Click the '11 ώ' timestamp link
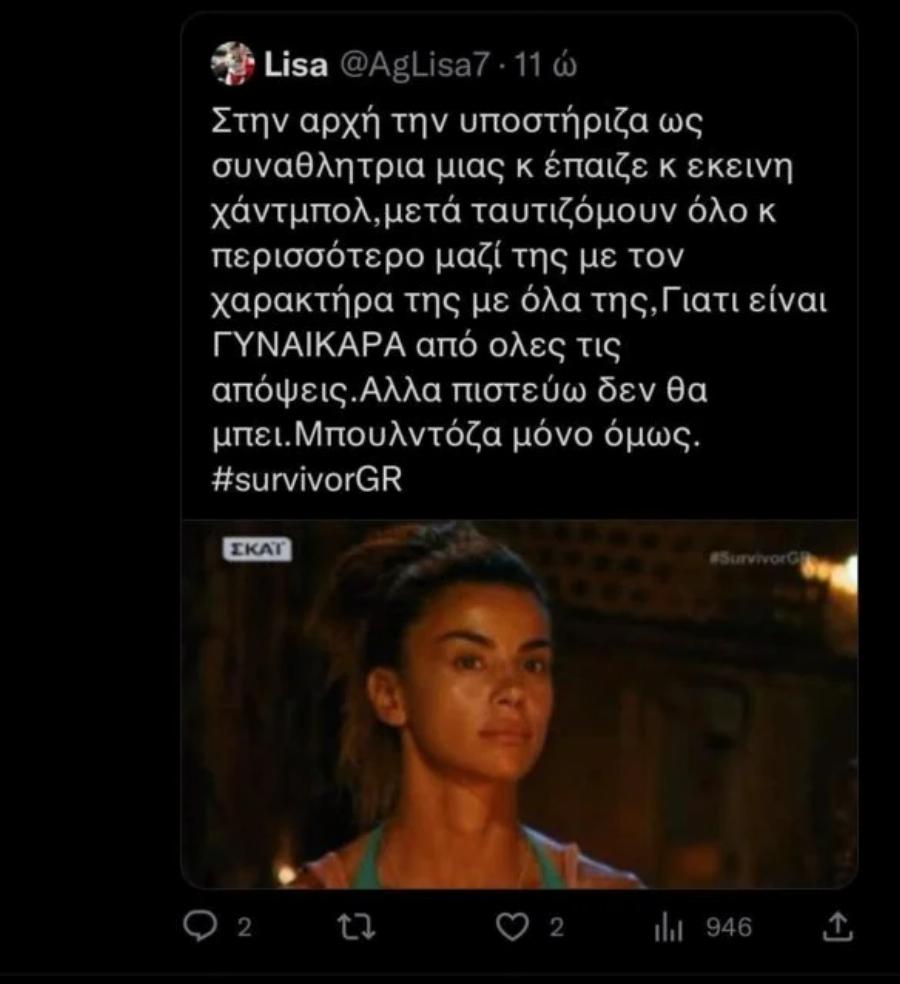Image resolution: width=900 pixels, height=984 pixels. (x=544, y=63)
